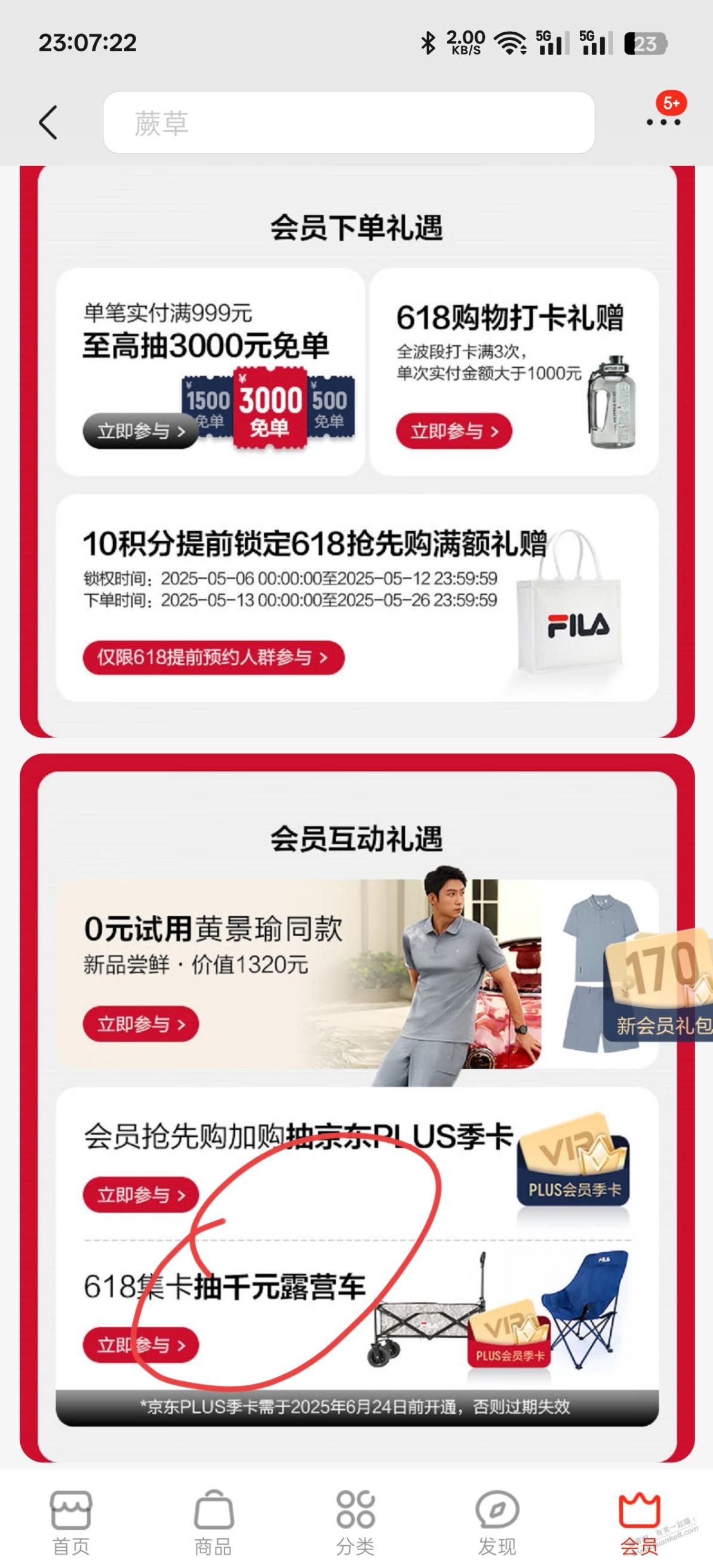
Task: Tap 立即参与 for 抽京东PLUS季卡
Action: click(x=141, y=1195)
